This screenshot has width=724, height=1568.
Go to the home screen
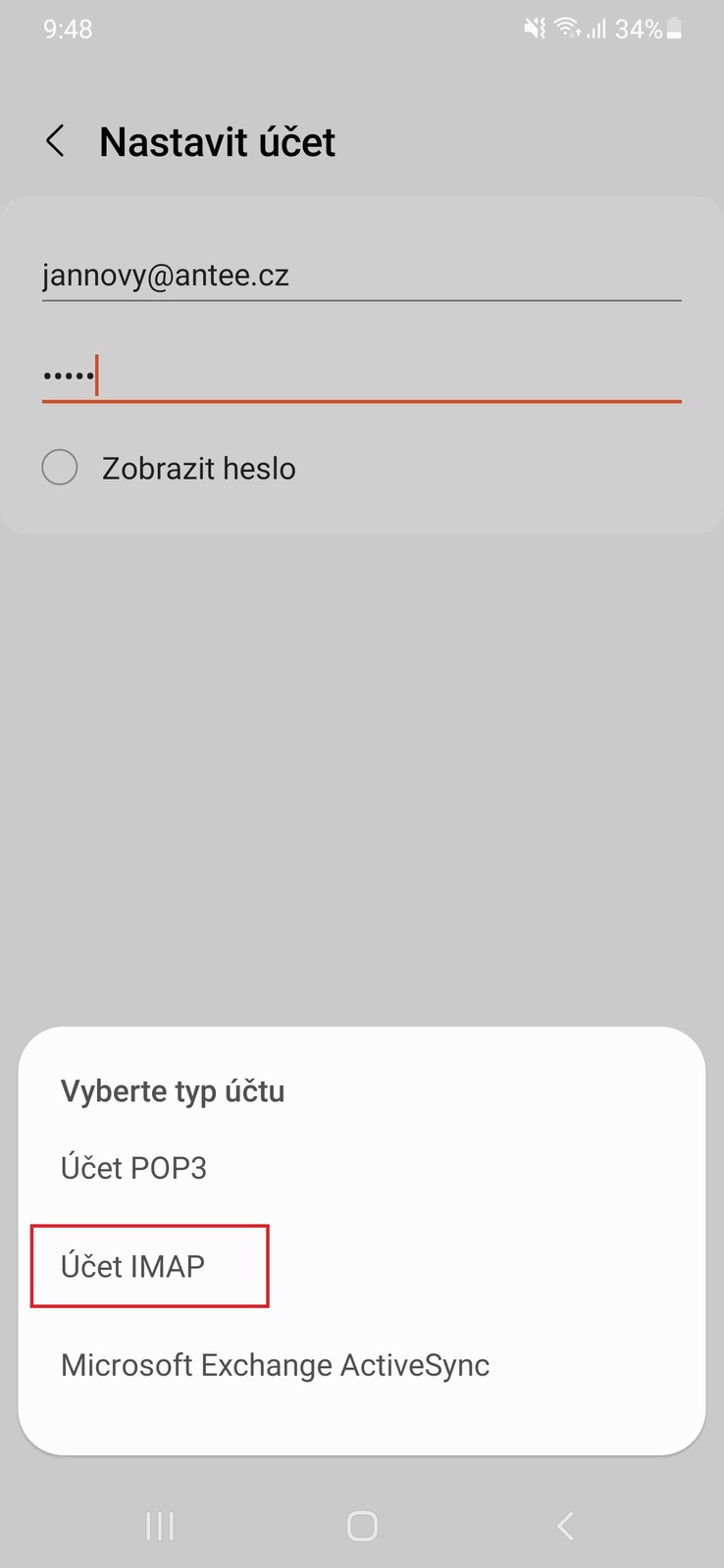(x=362, y=1525)
